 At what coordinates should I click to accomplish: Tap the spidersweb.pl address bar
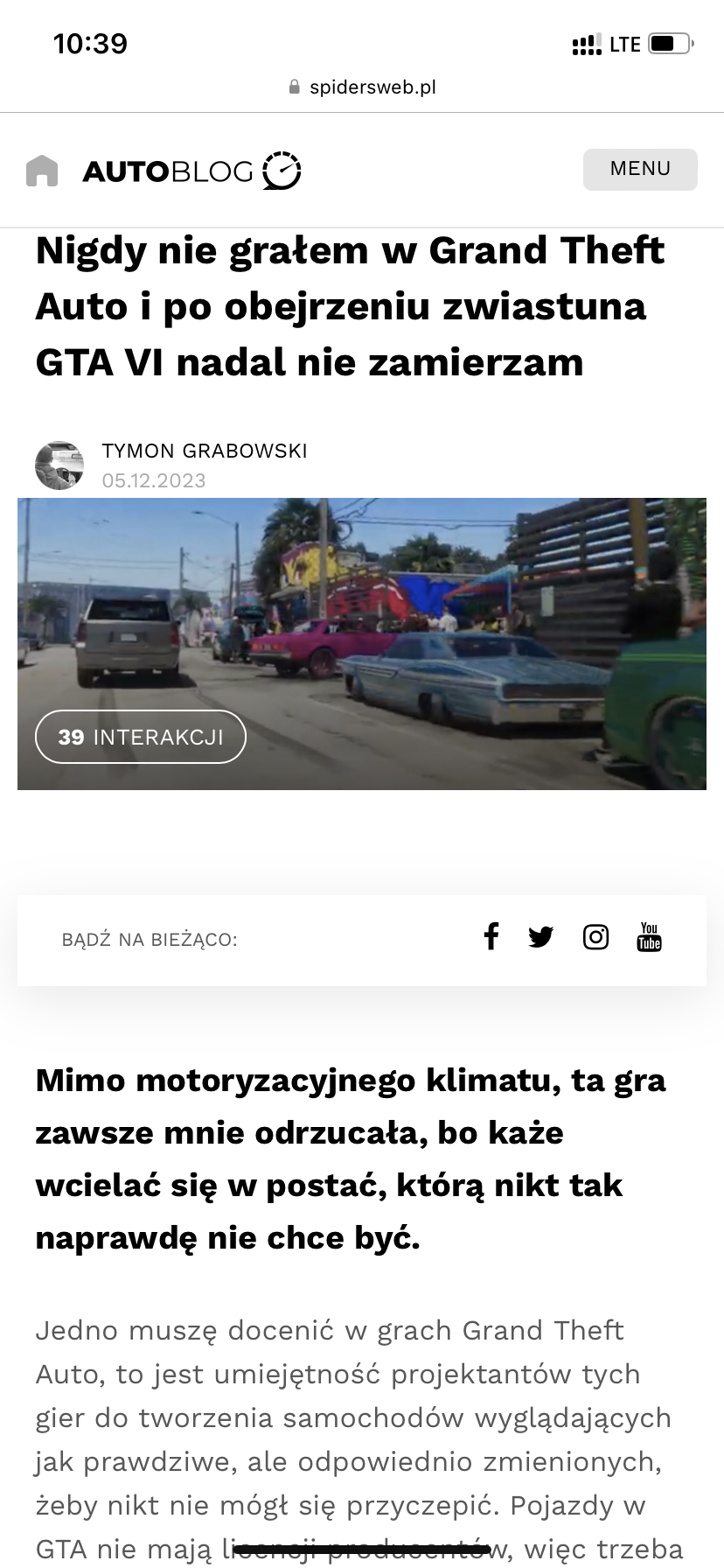(362, 87)
